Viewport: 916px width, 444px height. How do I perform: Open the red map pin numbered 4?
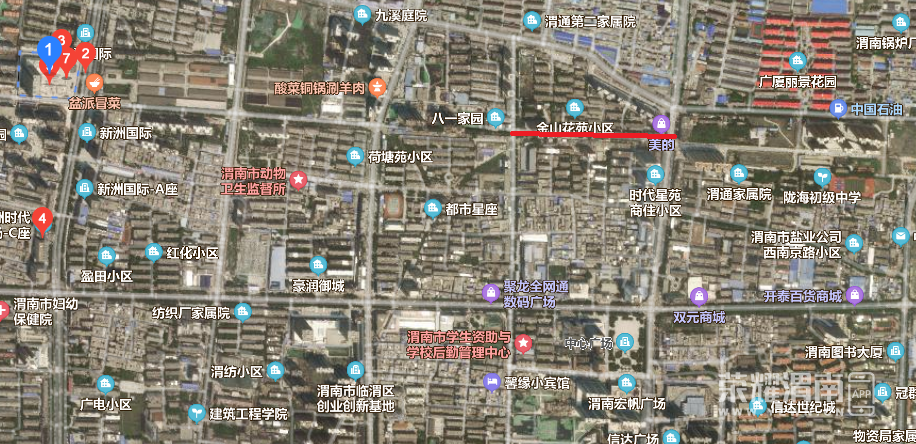tap(42, 219)
